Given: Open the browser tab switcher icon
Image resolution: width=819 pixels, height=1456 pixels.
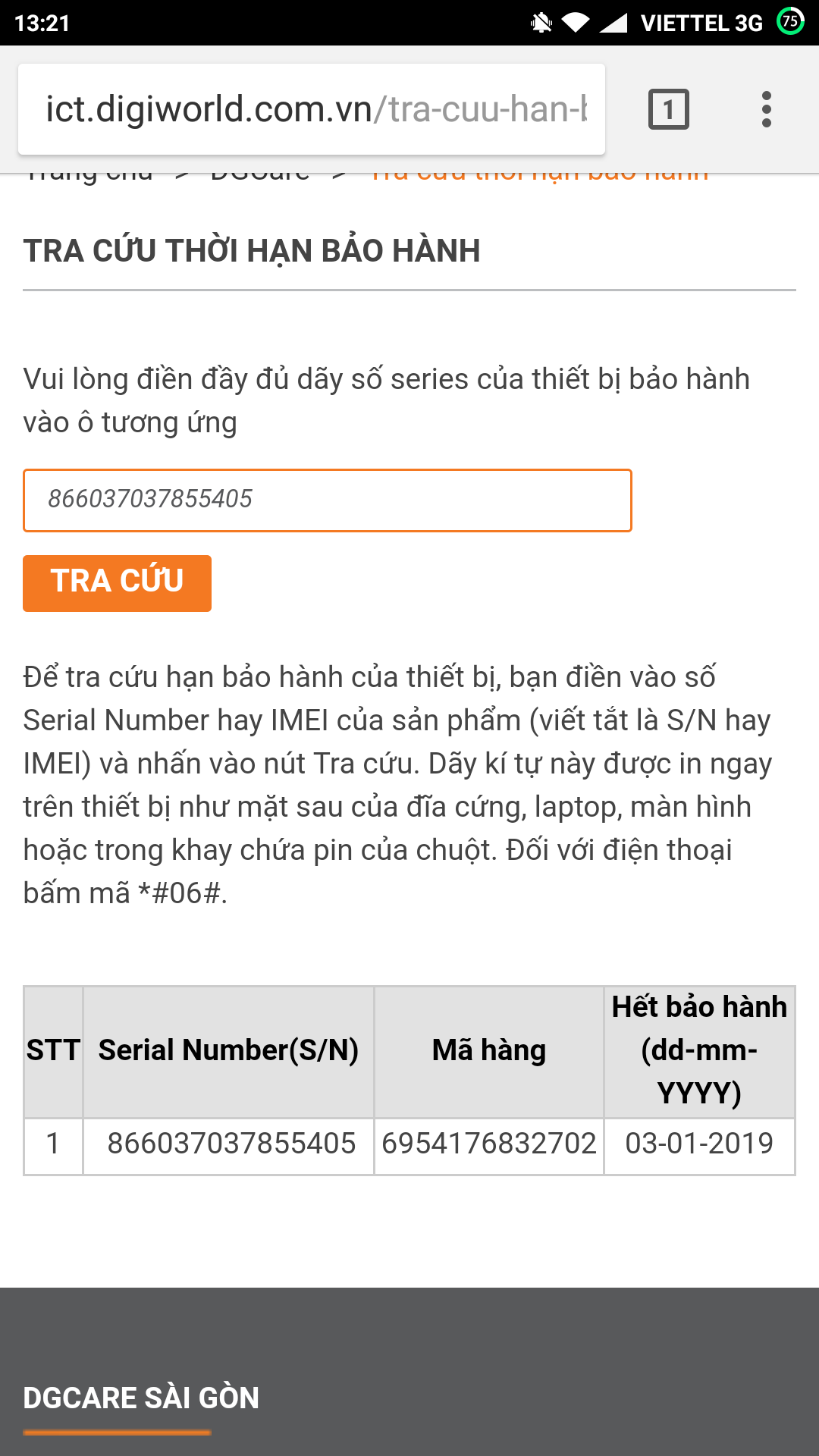Looking at the screenshot, I should [x=669, y=109].
